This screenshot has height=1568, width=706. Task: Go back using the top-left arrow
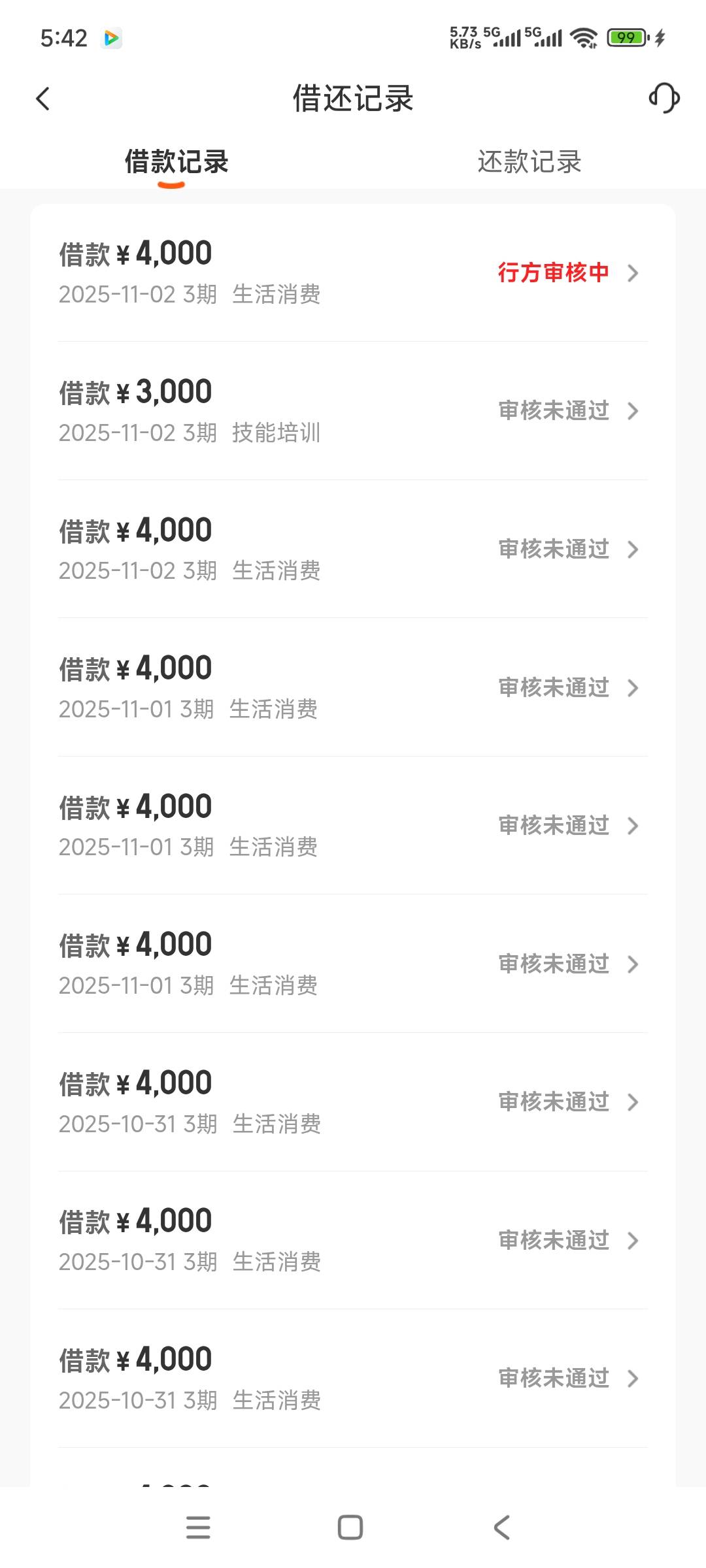pyautogui.click(x=43, y=99)
